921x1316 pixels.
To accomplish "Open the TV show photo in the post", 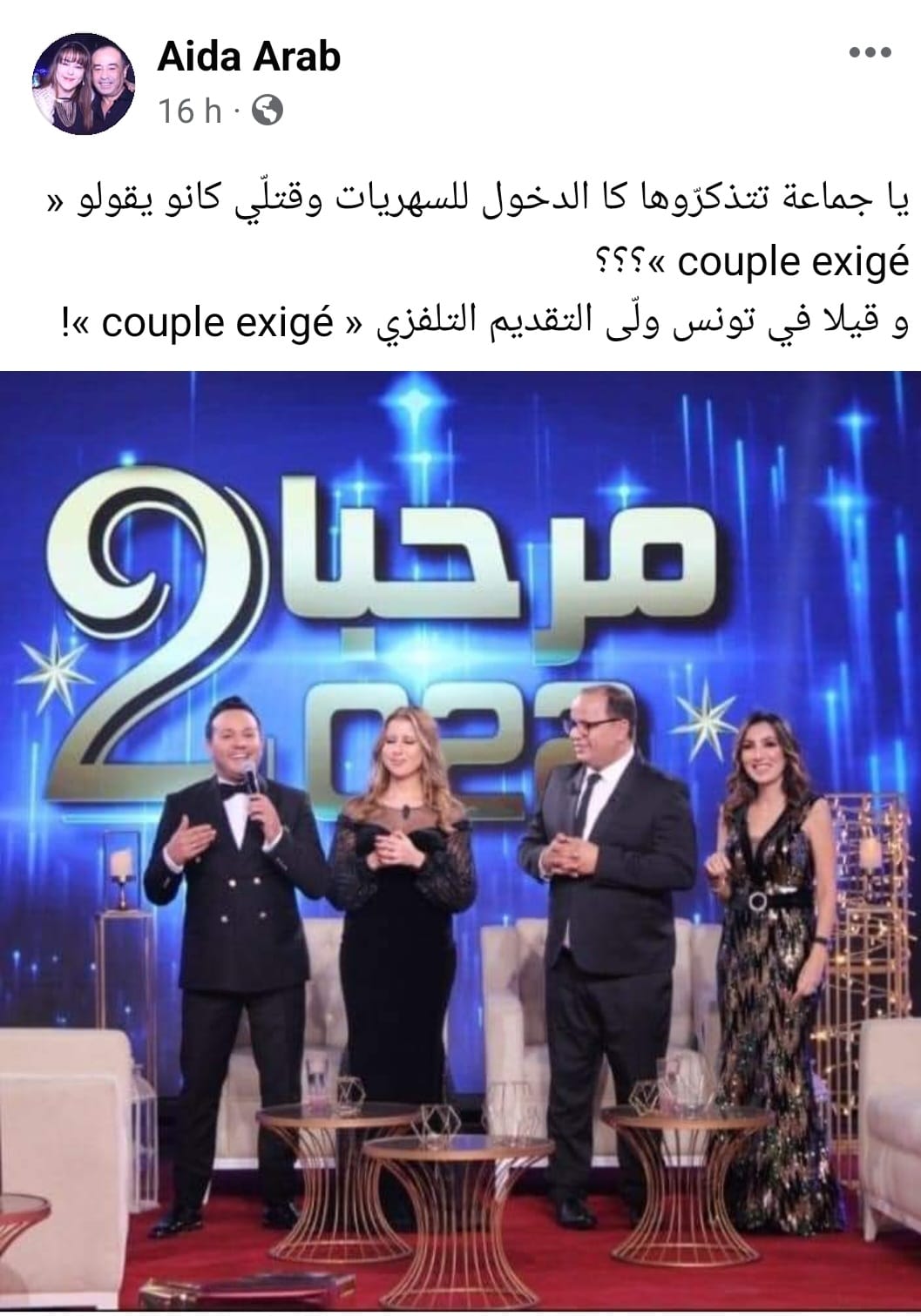I will 460,840.
